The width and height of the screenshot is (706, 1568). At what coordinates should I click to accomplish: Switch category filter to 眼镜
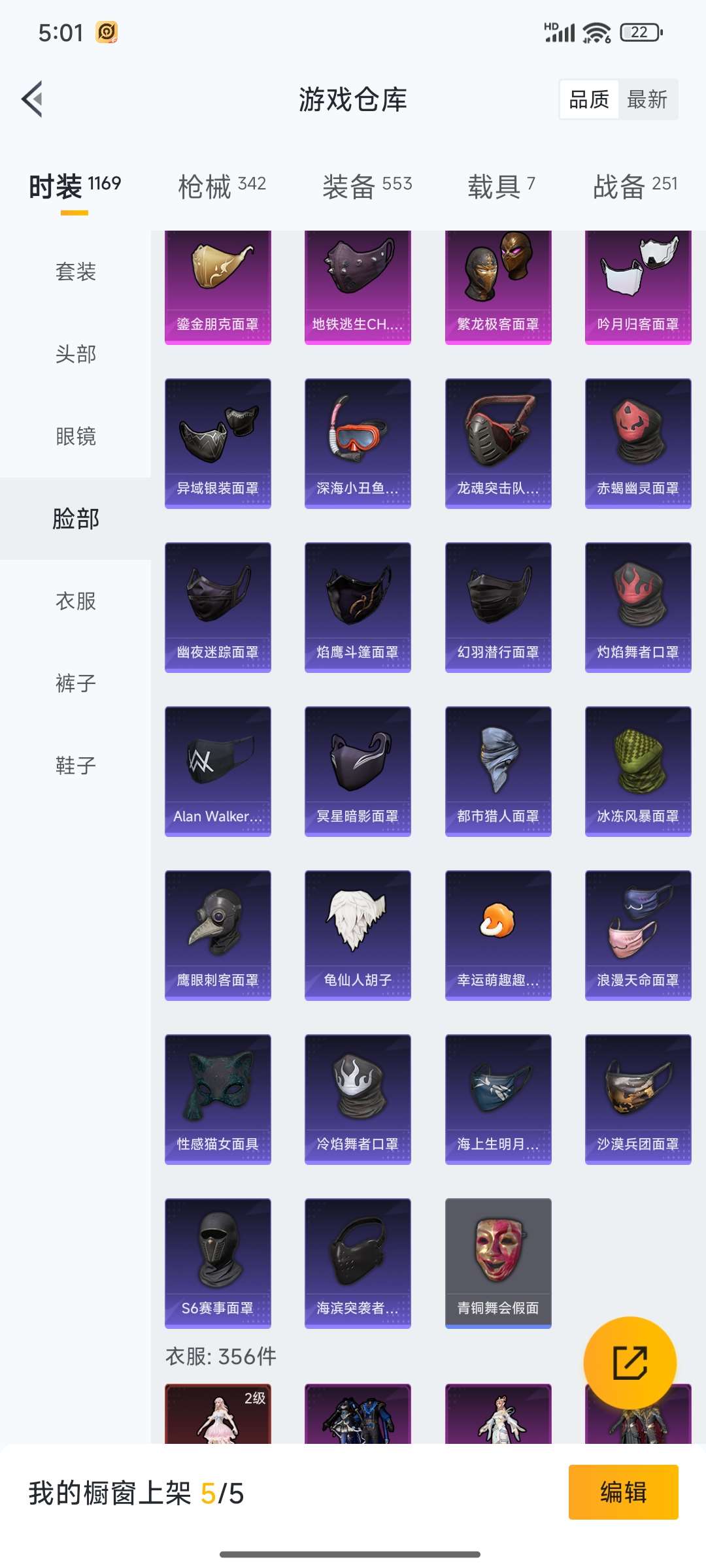click(x=74, y=436)
